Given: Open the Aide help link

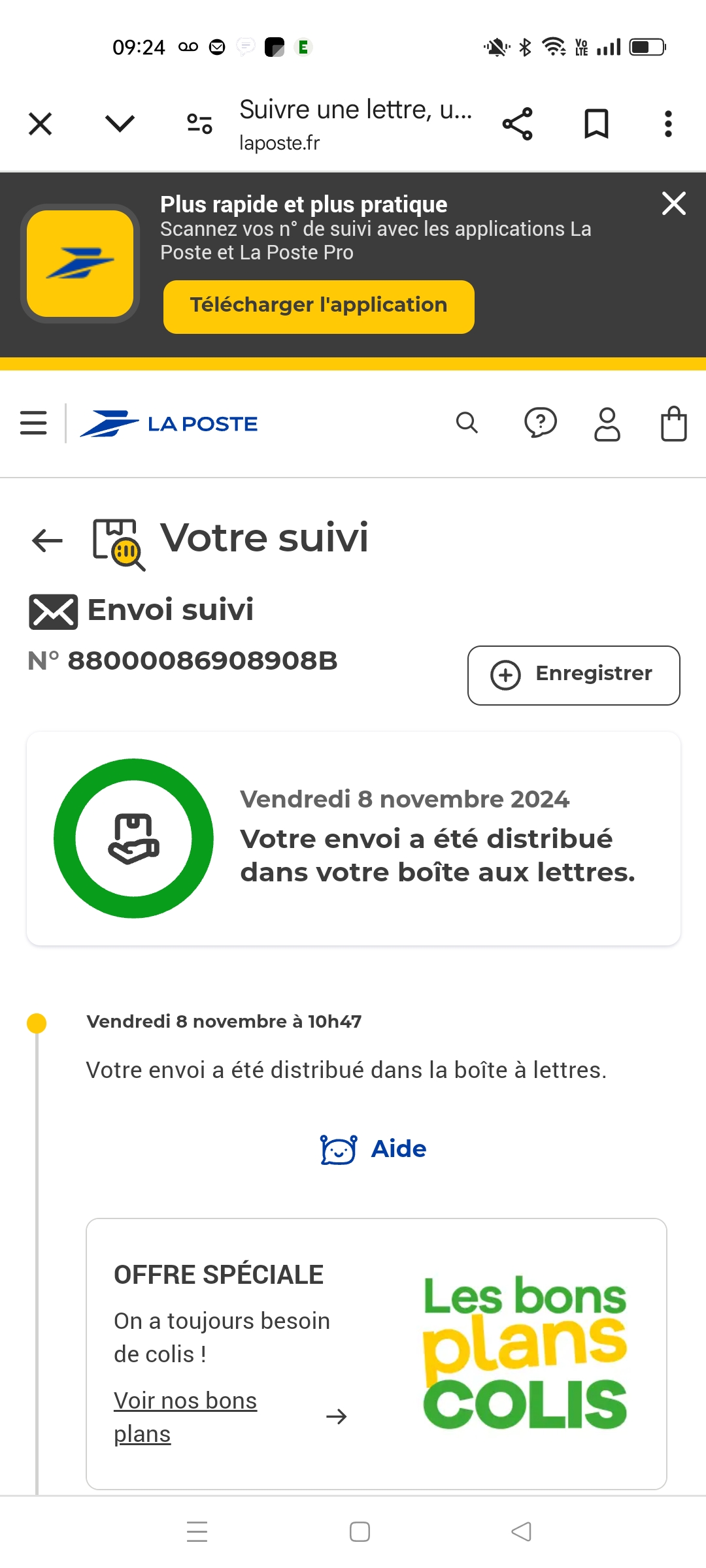Looking at the screenshot, I should (373, 1149).
